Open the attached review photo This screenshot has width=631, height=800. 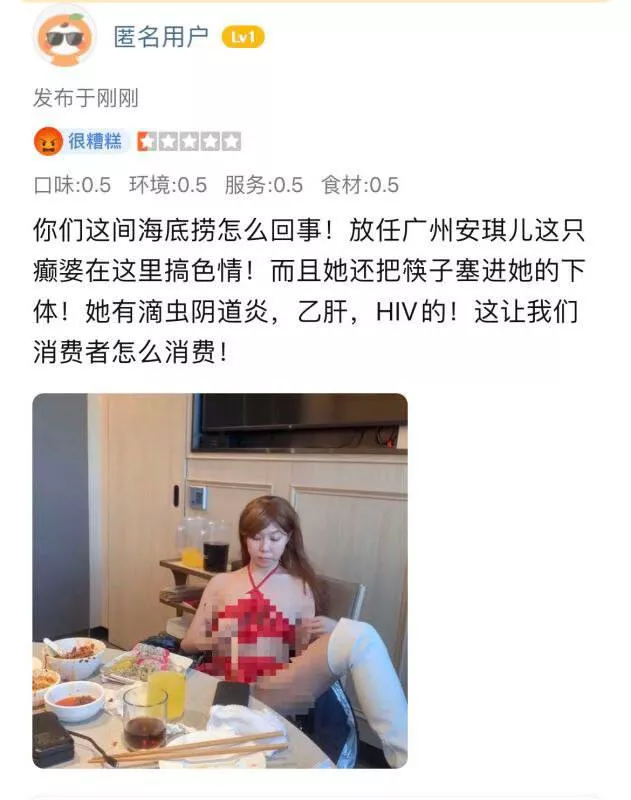click(220, 580)
